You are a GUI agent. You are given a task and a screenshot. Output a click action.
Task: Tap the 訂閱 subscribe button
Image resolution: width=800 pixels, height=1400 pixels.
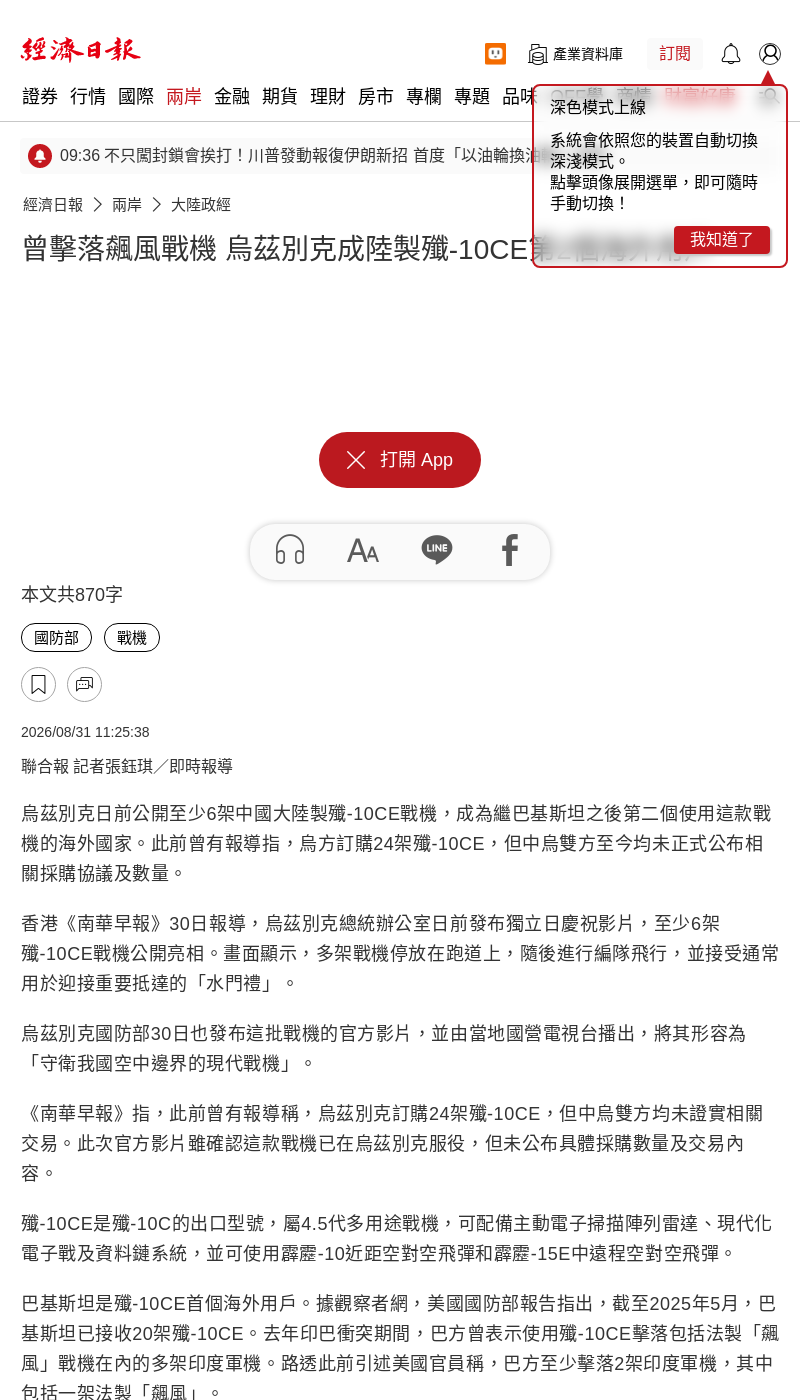click(675, 54)
